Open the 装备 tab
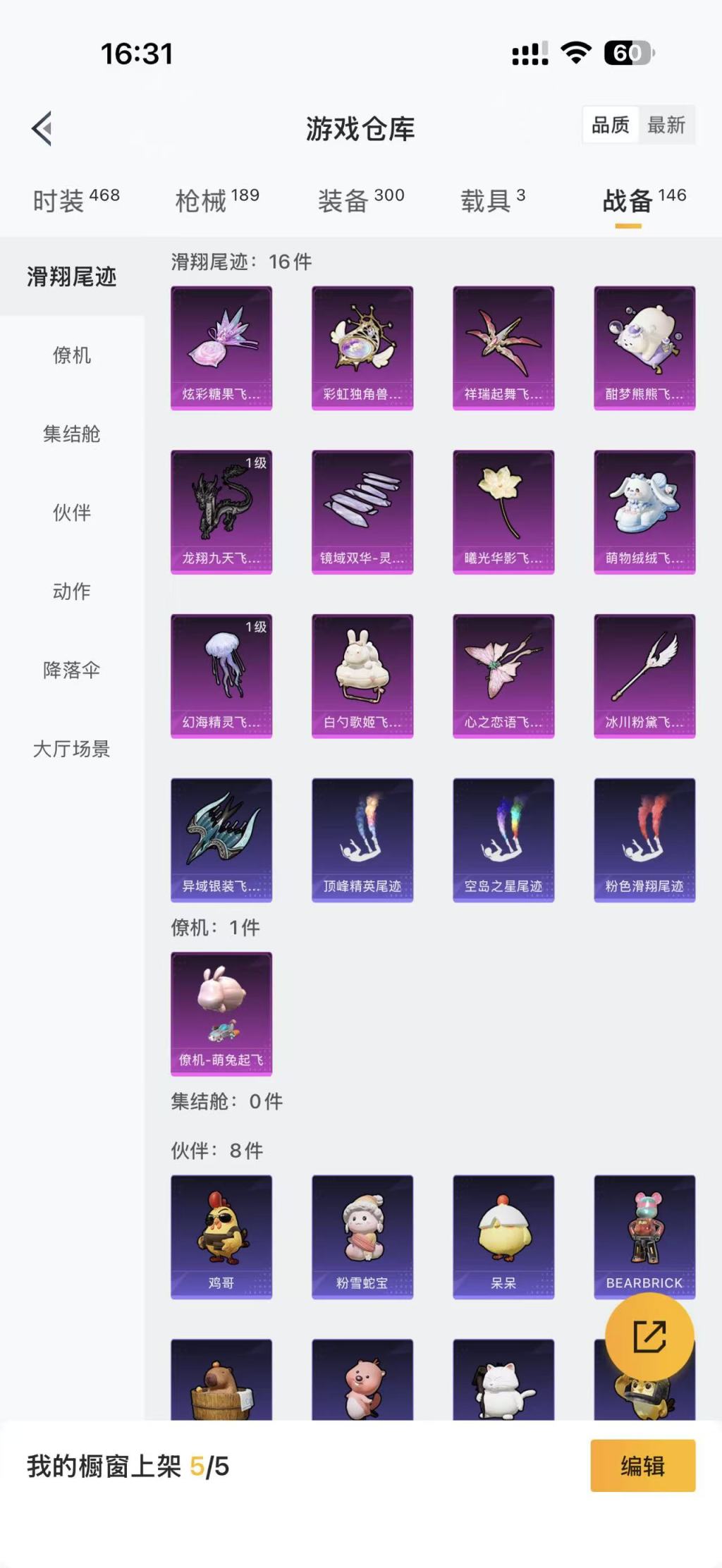Image resolution: width=722 pixels, height=1568 pixels. click(360, 201)
